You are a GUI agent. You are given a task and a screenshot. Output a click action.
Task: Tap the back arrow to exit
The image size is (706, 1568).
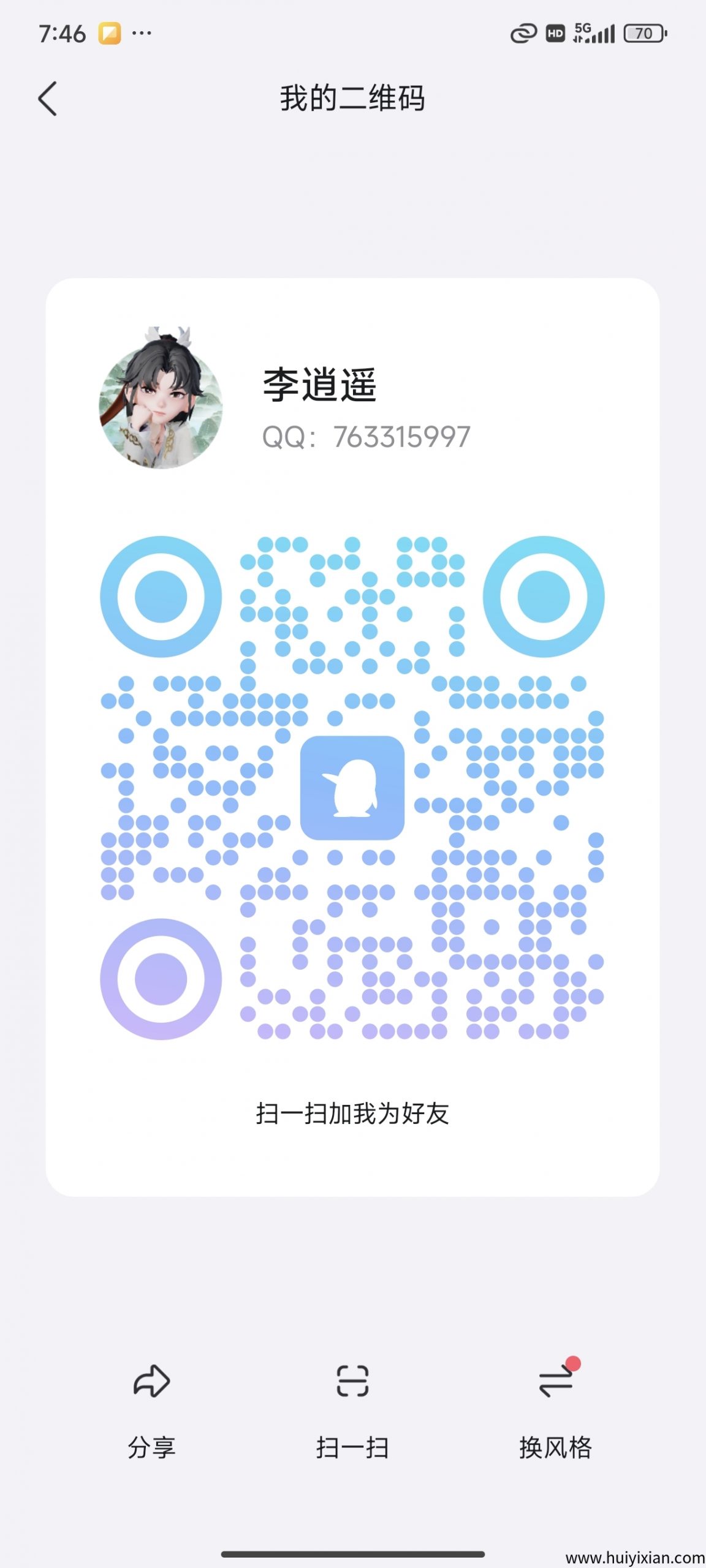click(x=48, y=97)
